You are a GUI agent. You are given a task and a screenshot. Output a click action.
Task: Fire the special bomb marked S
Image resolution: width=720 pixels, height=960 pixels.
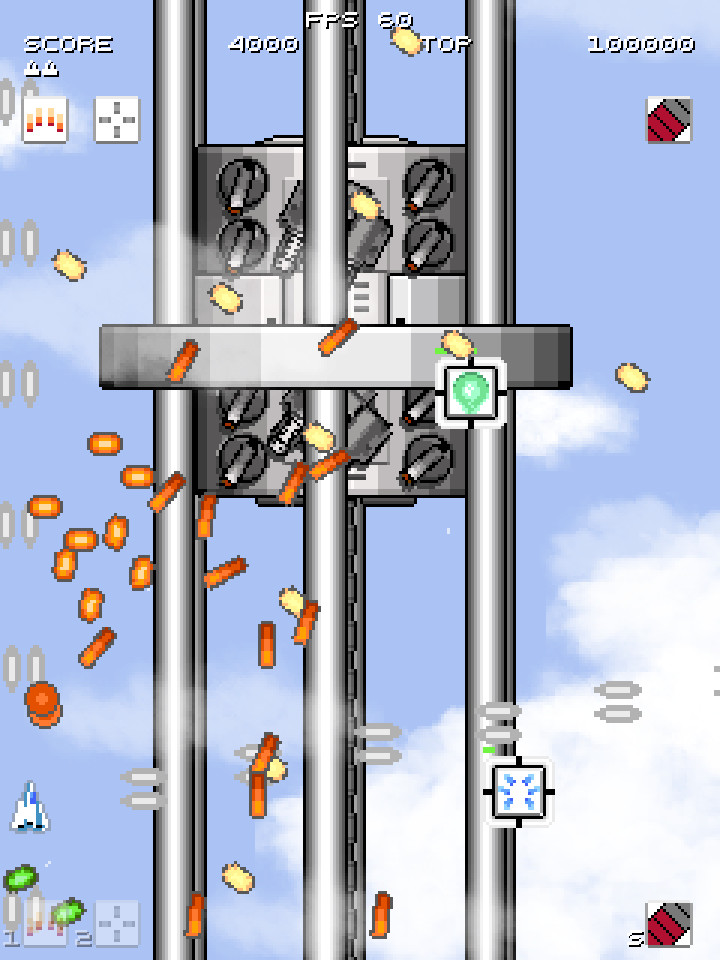pos(668,924)
